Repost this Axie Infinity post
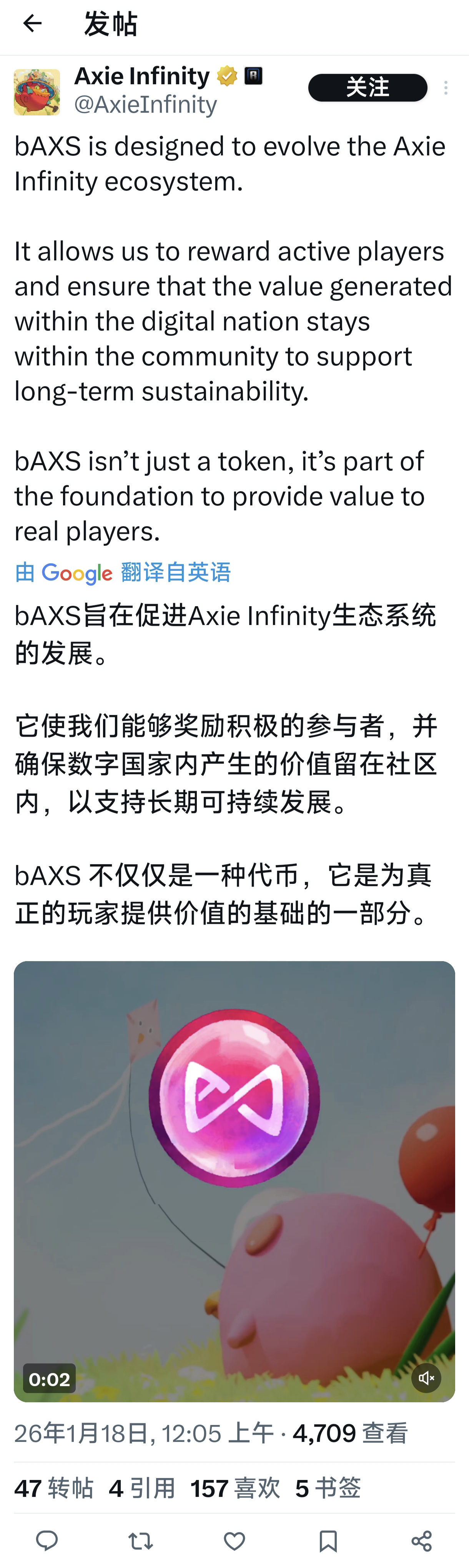 (141, 1541)
